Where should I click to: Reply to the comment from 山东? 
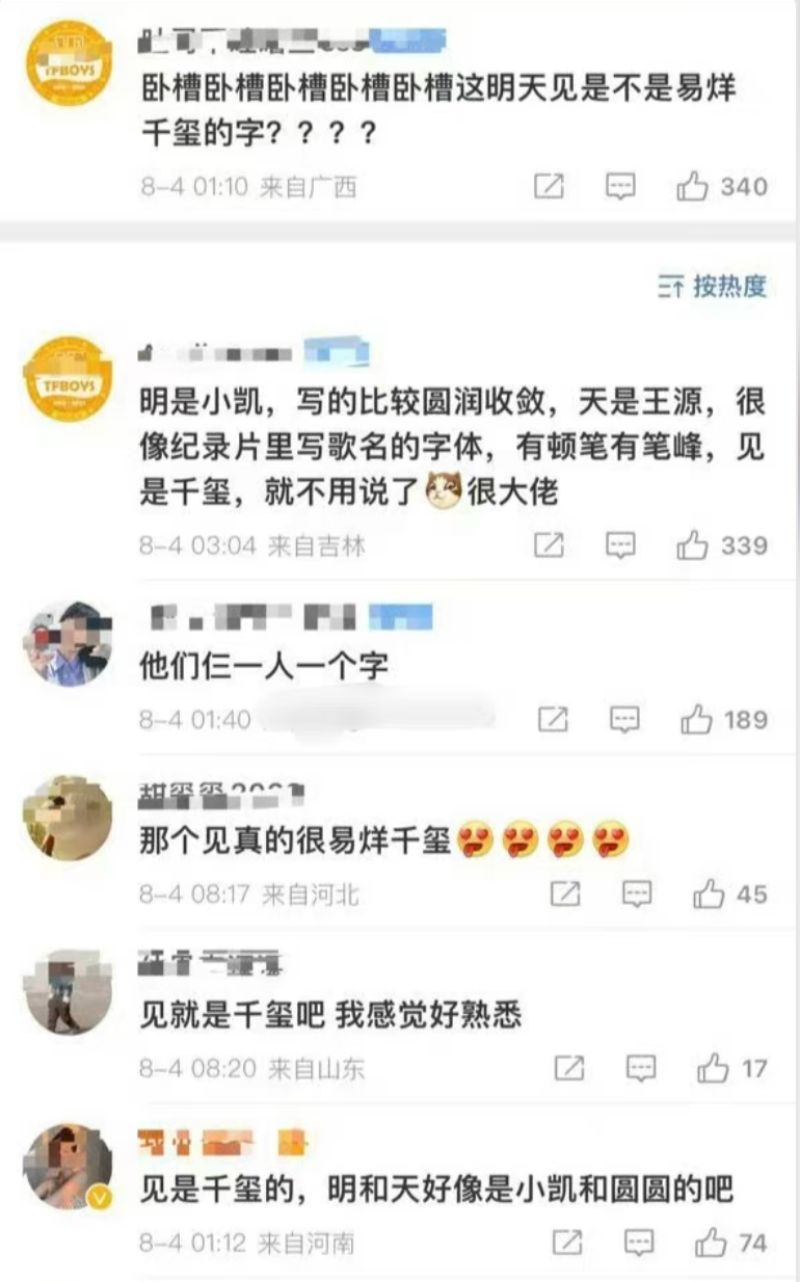(x=641, y=1068)
